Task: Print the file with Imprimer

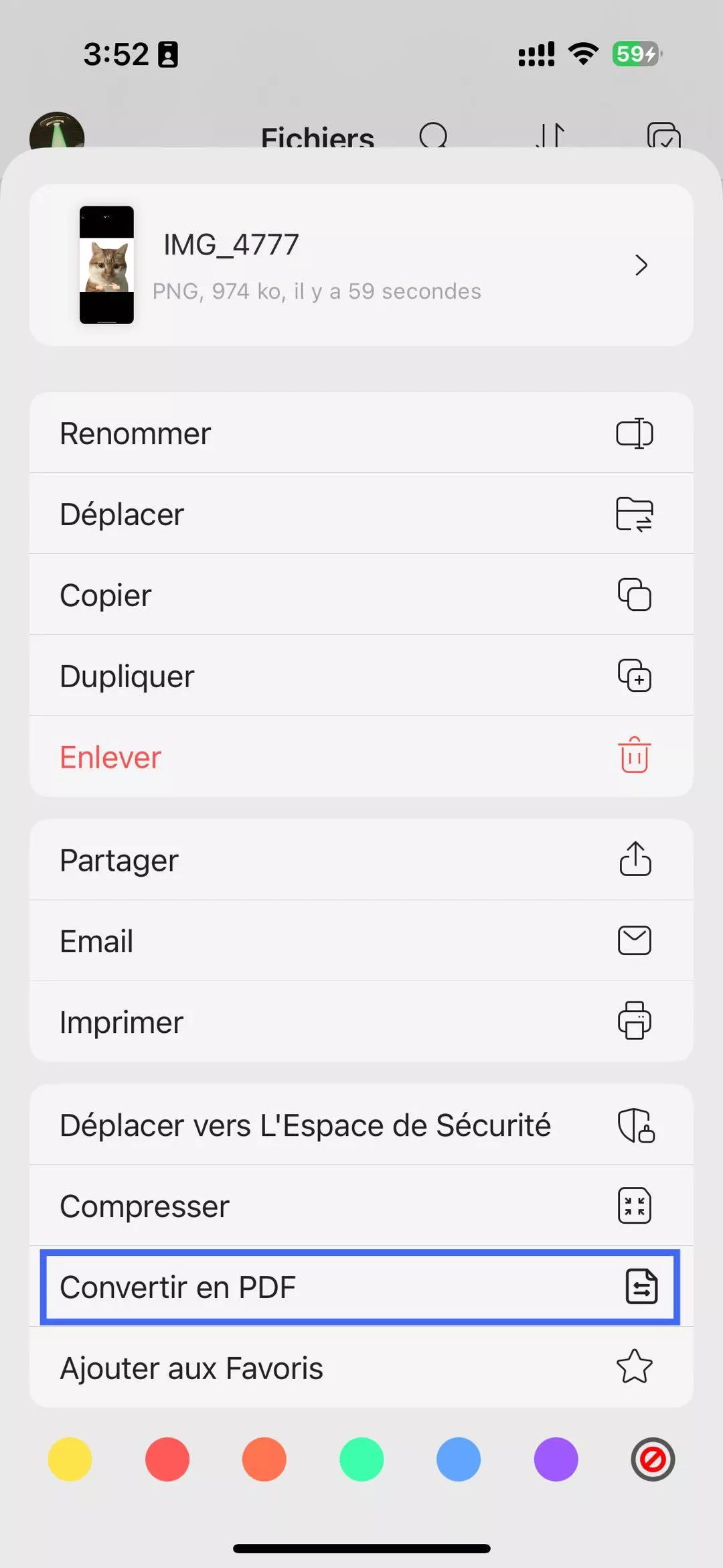Action: click(x=361, y=1022)
